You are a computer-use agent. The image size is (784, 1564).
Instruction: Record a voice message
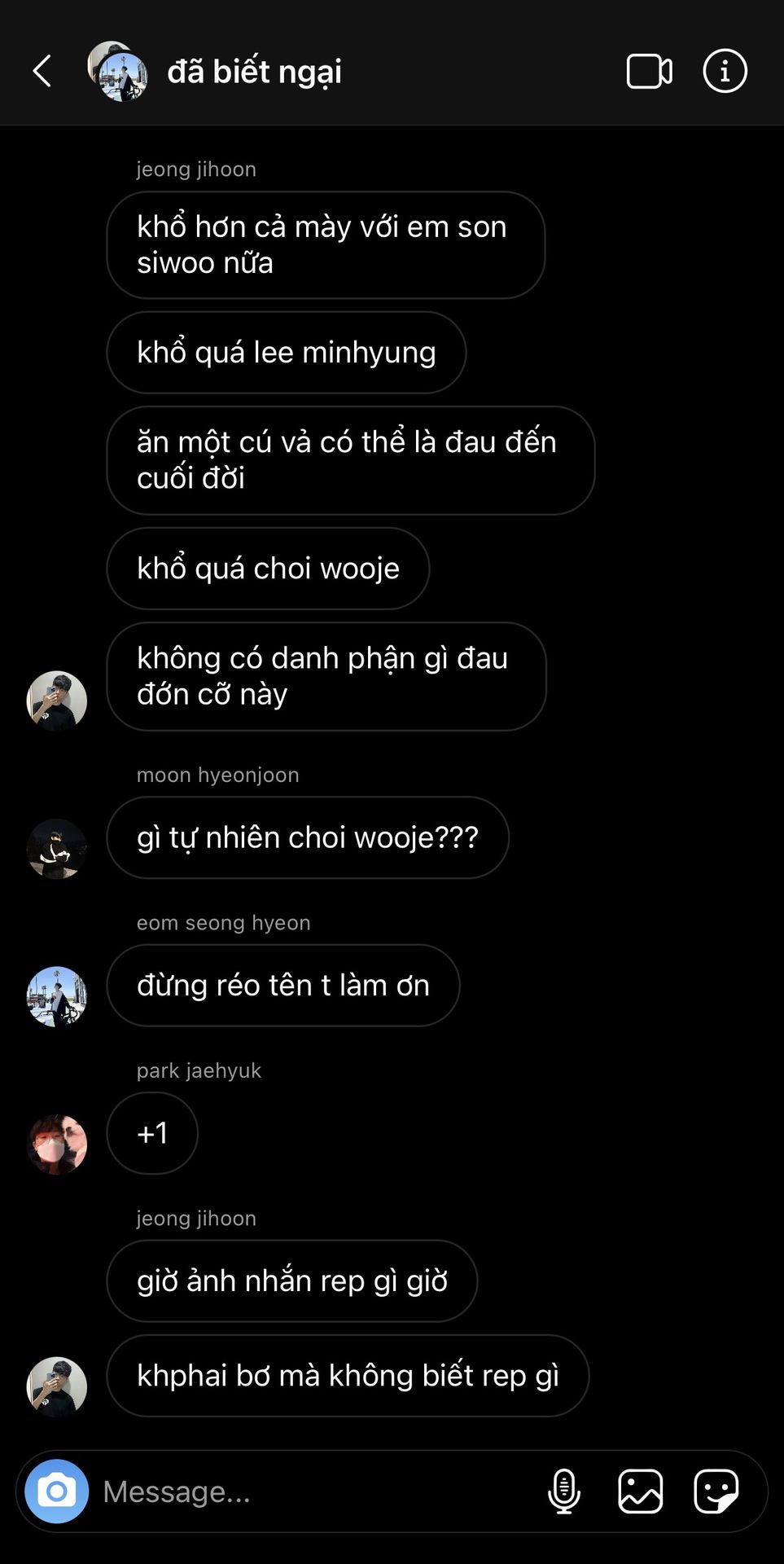(564, 1492)
